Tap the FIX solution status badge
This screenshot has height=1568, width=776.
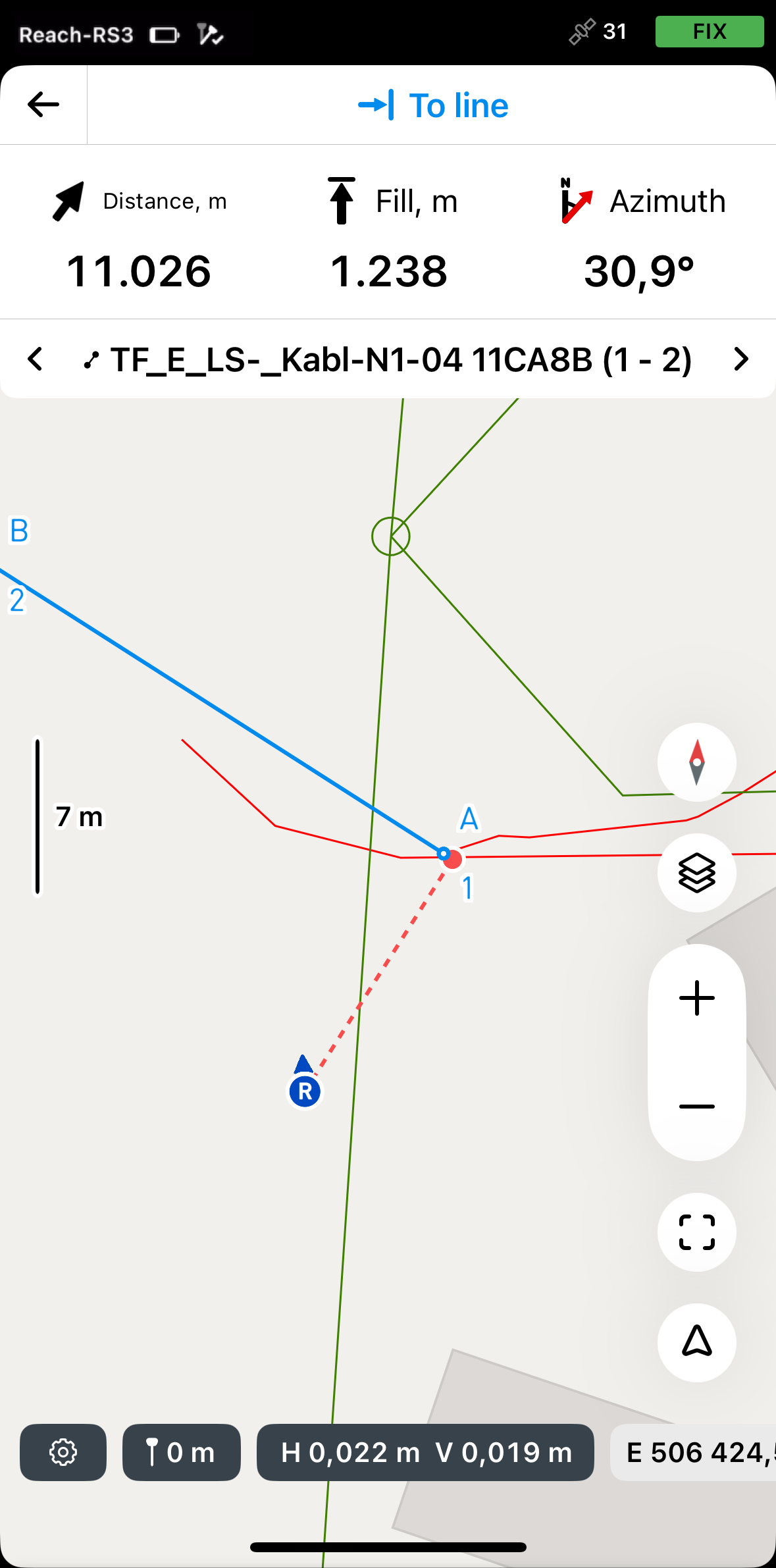tap(710, 32)
